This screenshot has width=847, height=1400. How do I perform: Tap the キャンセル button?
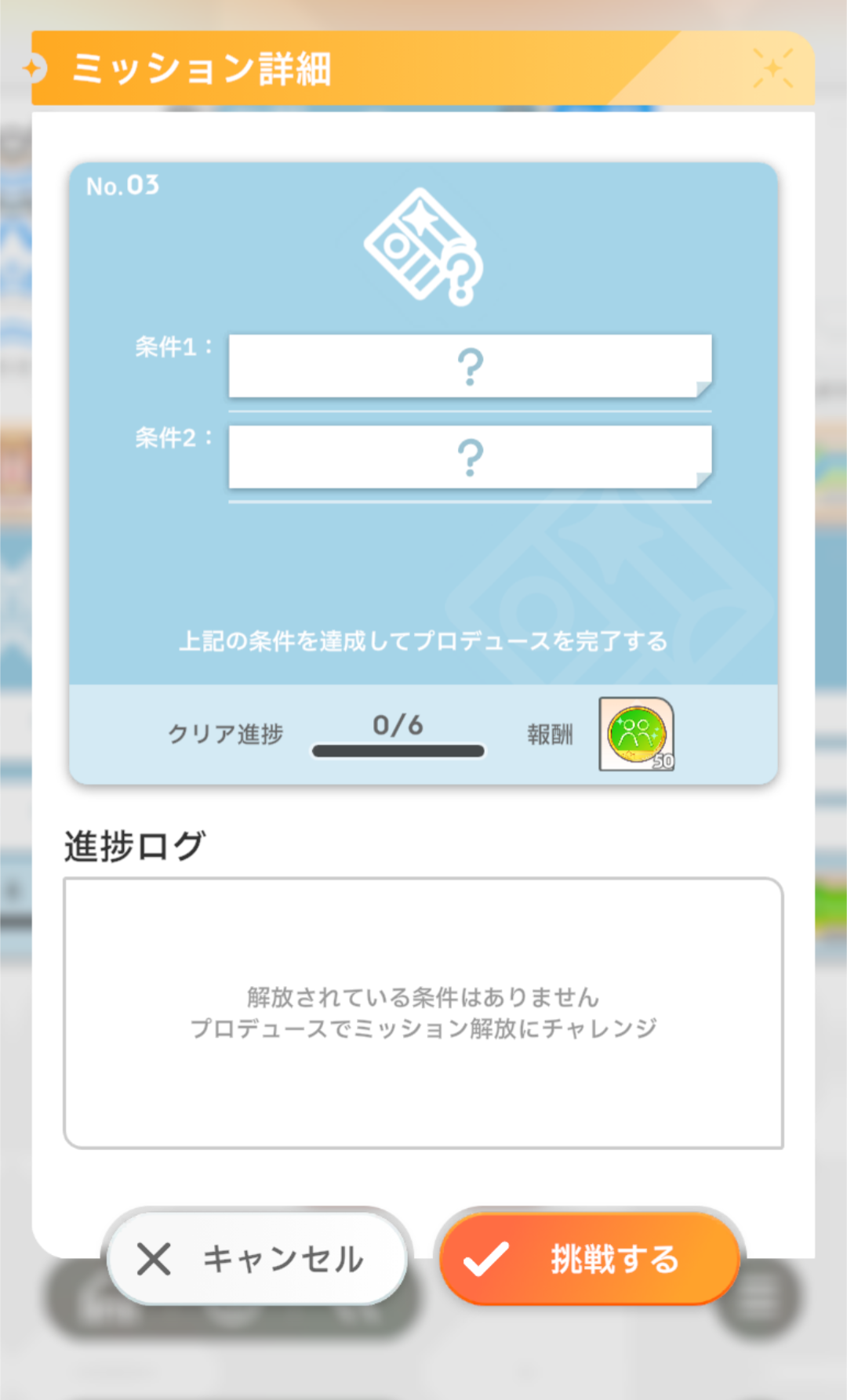coord(258,1258)
